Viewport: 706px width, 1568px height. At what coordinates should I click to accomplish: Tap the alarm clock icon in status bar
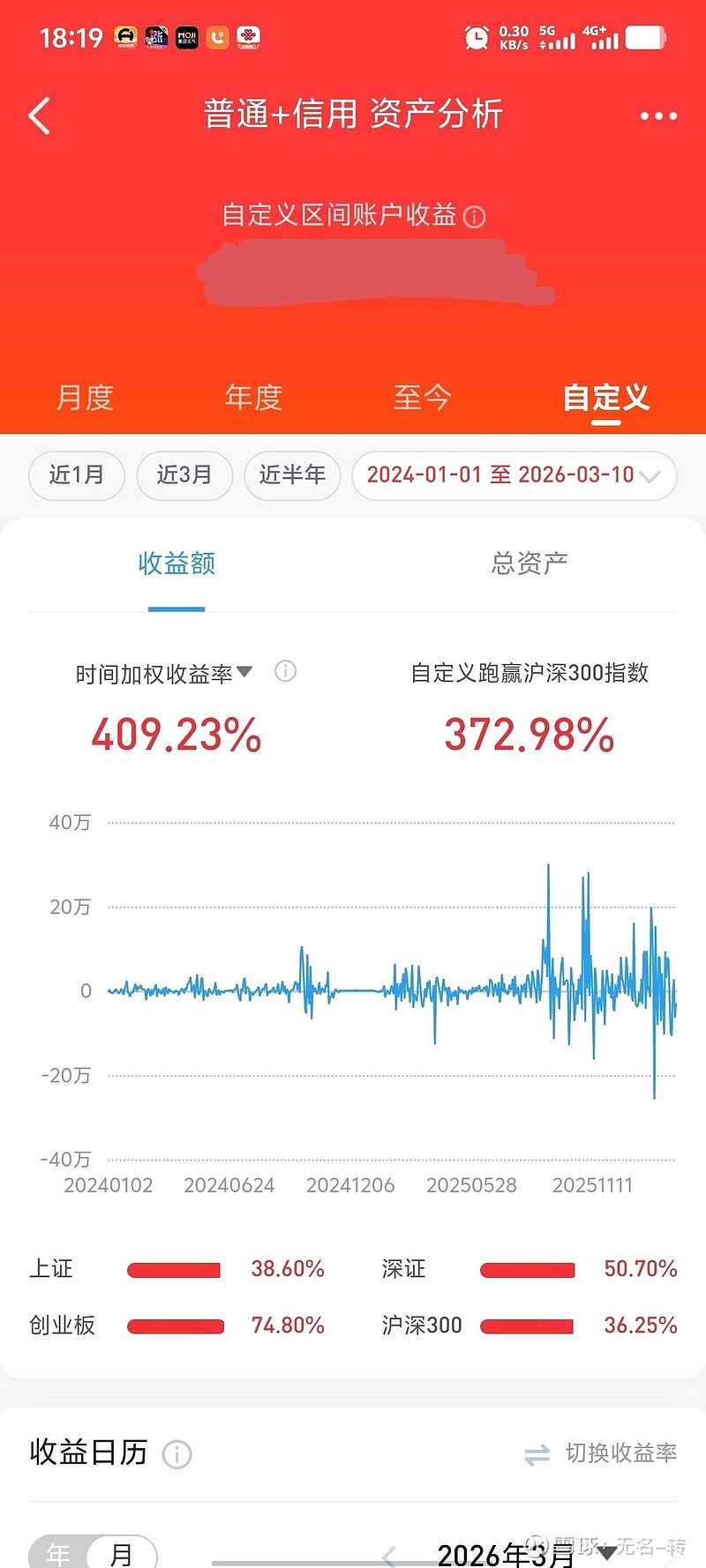(x=477, y=37)
